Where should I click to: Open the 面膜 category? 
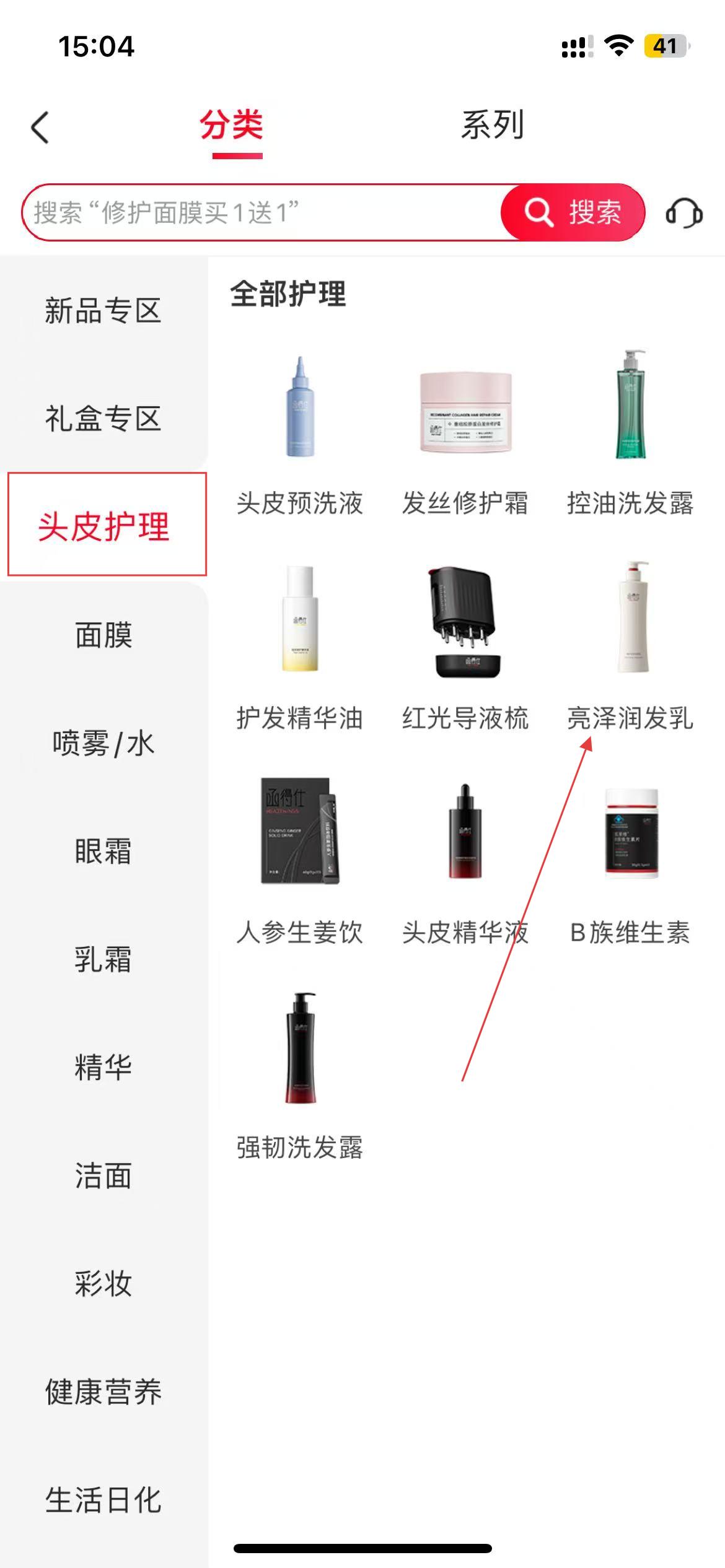tap(103, 635)
